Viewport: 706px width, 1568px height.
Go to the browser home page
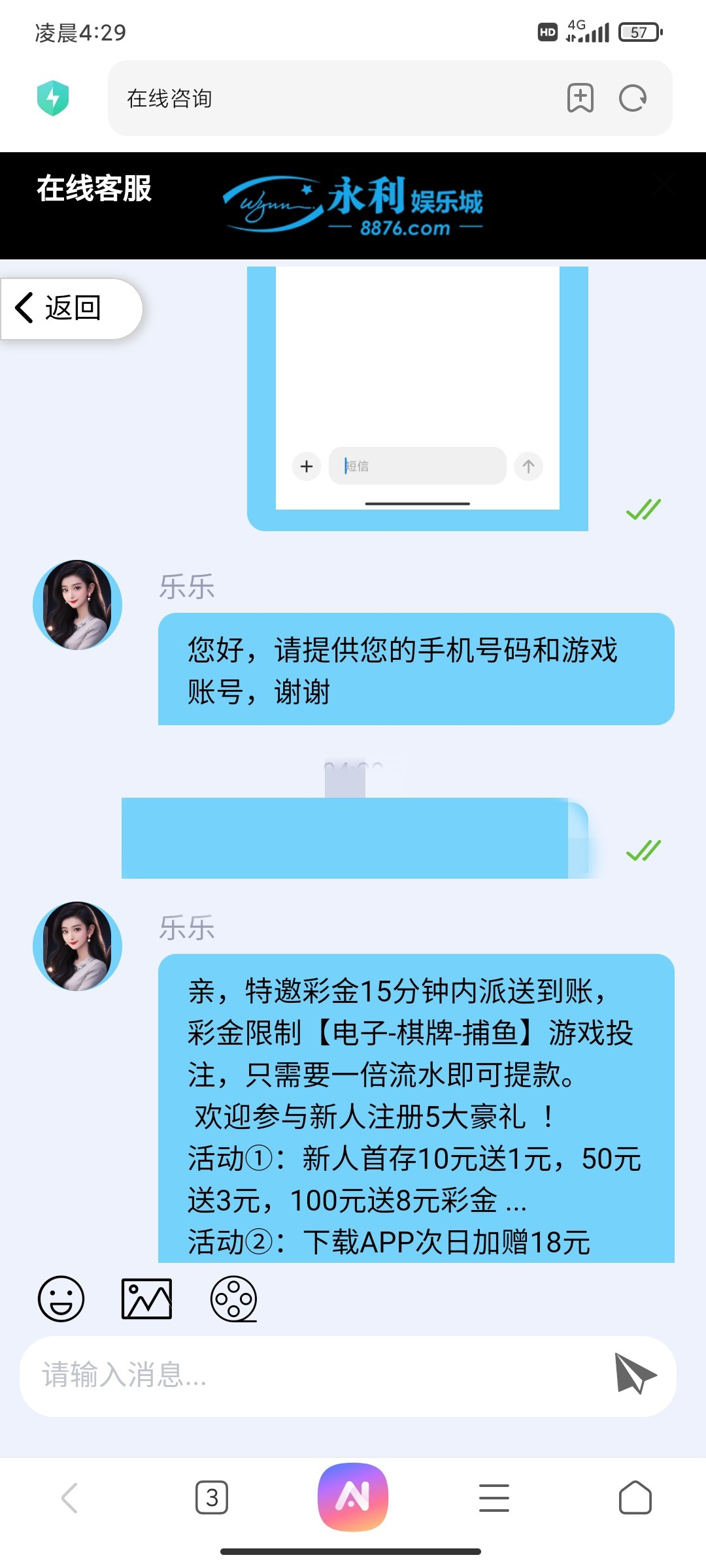[635, 1497]
